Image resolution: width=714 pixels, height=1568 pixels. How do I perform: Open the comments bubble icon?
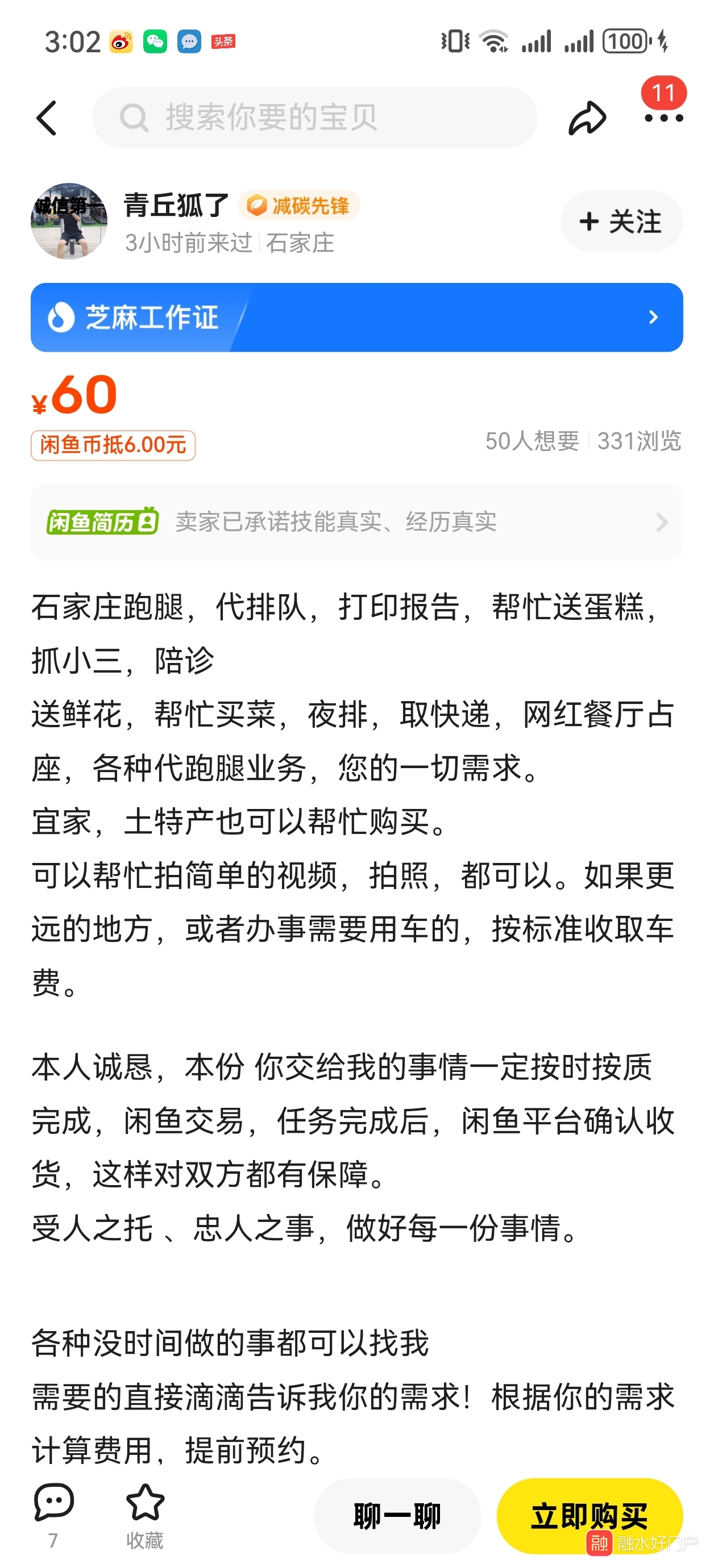pos(53,1502)
